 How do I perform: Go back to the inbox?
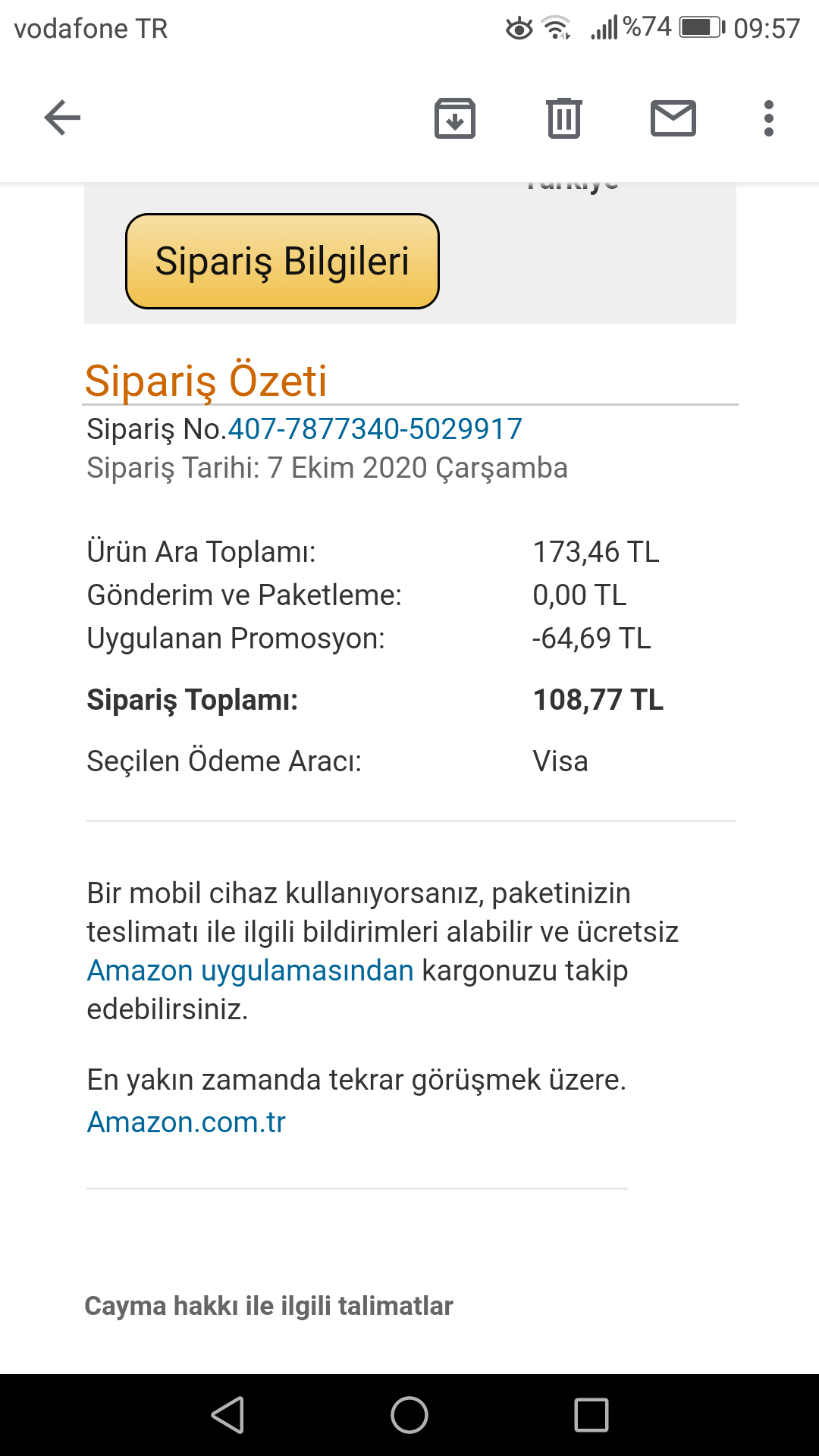[62, 118]
